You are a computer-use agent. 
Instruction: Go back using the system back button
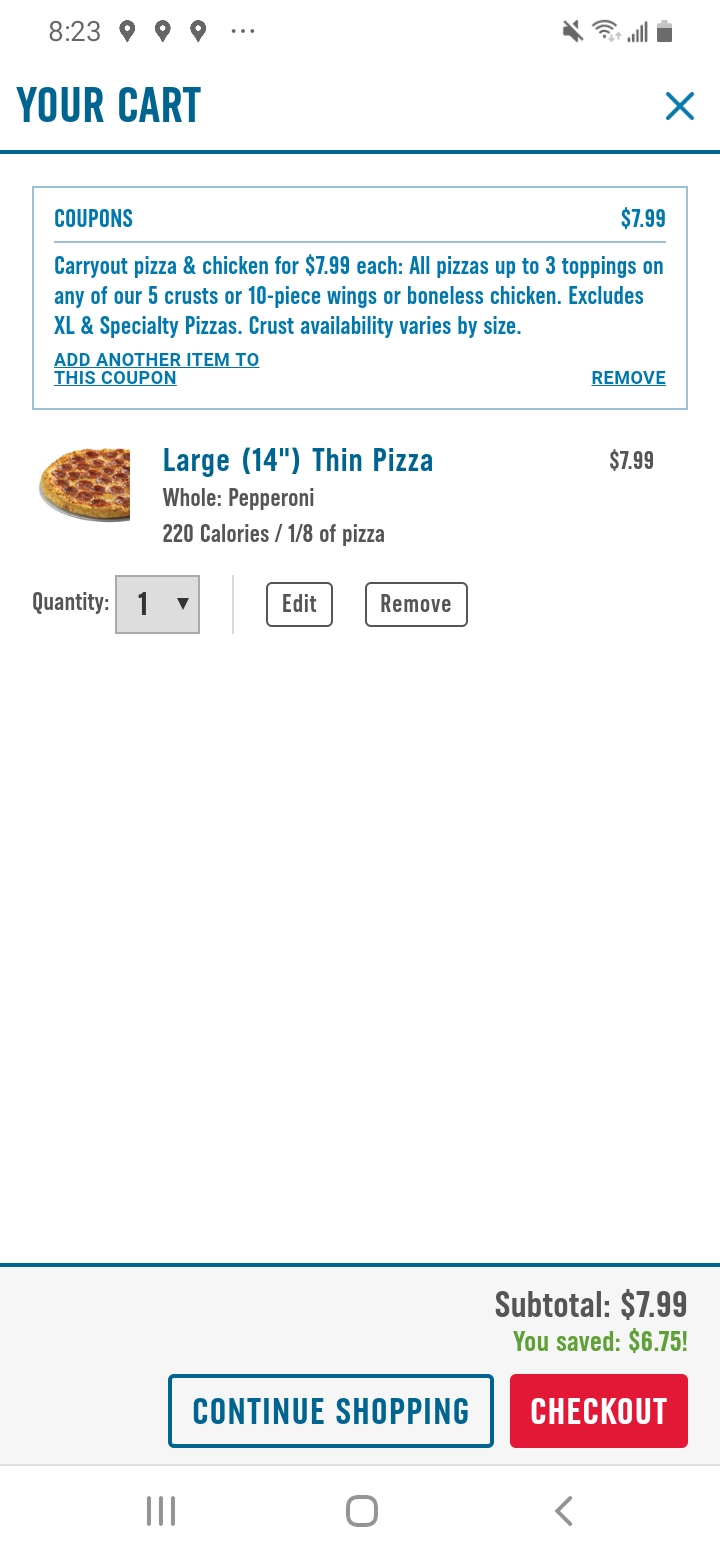[564, 1510]
